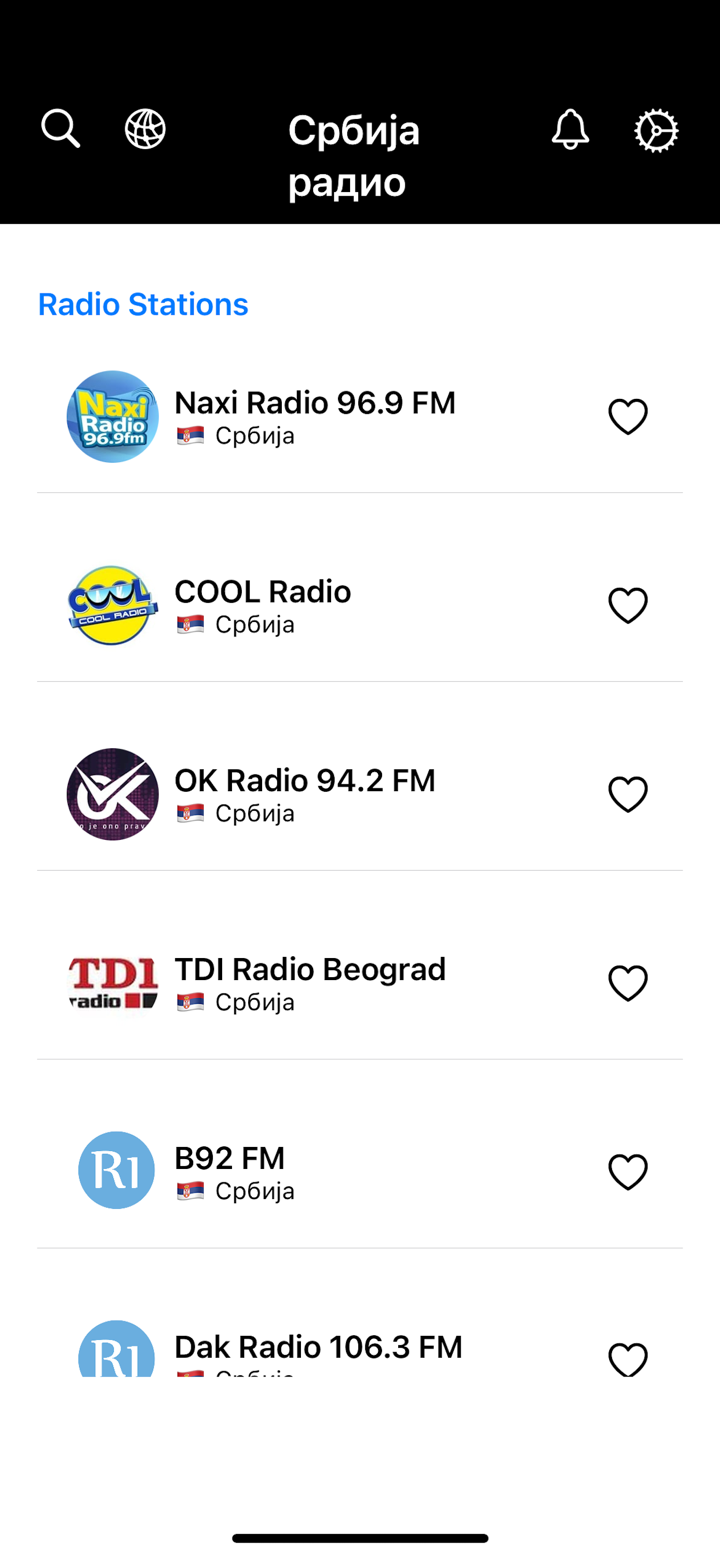
Task: Click the COOL Radio station logo
Action: coord(112,605)
